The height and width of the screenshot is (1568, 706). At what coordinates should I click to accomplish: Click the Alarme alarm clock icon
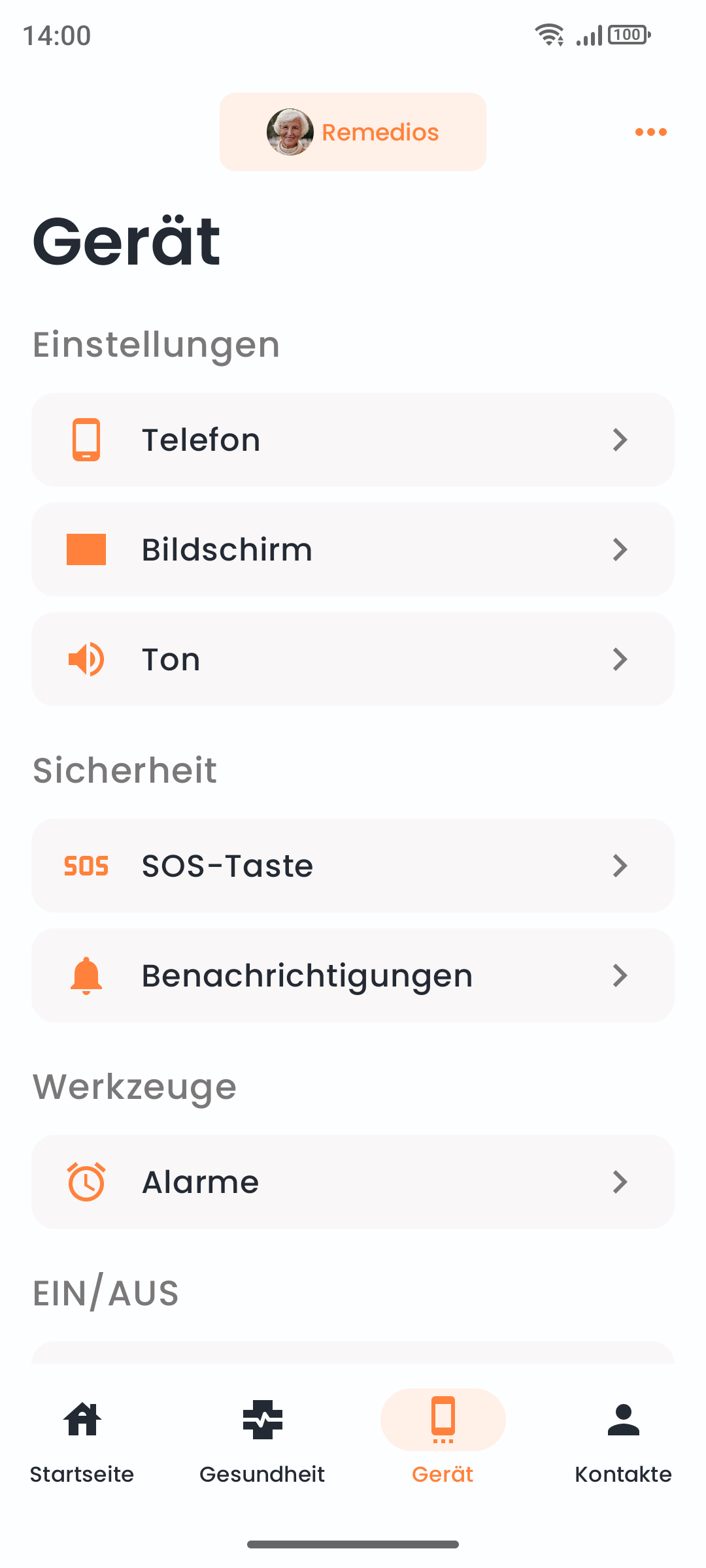pos(86,1182)
